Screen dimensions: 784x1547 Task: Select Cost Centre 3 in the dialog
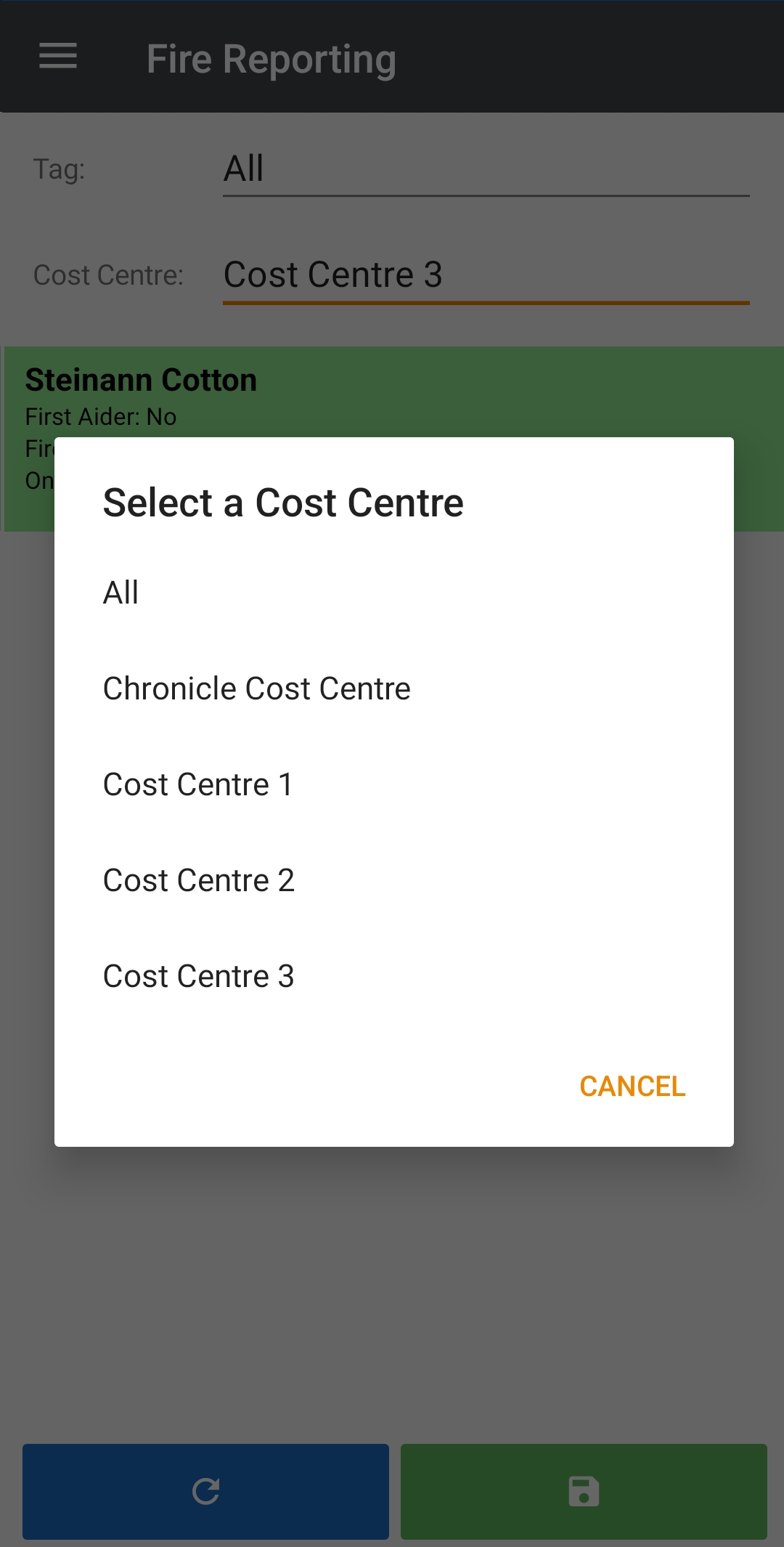coord(199,975)
